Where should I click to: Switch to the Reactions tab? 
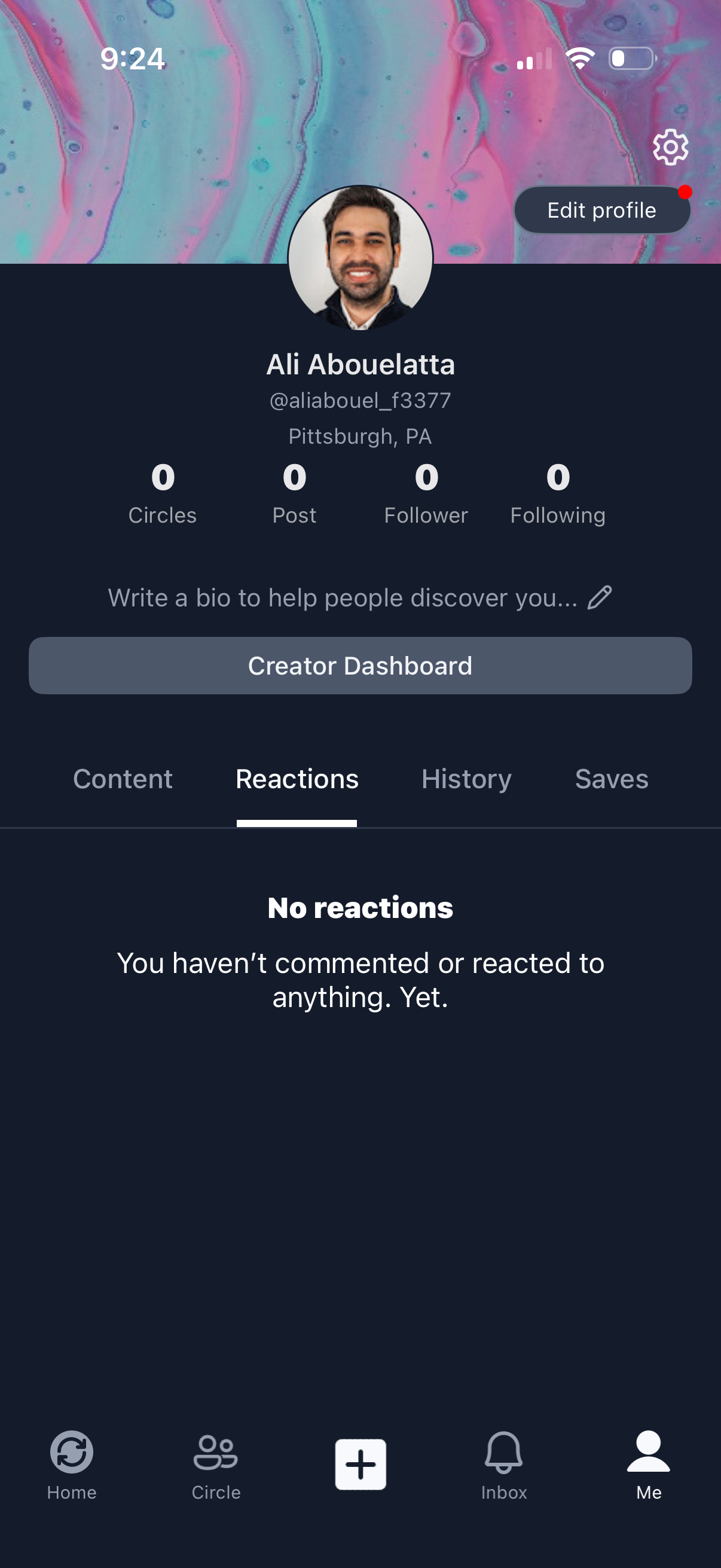297,779
